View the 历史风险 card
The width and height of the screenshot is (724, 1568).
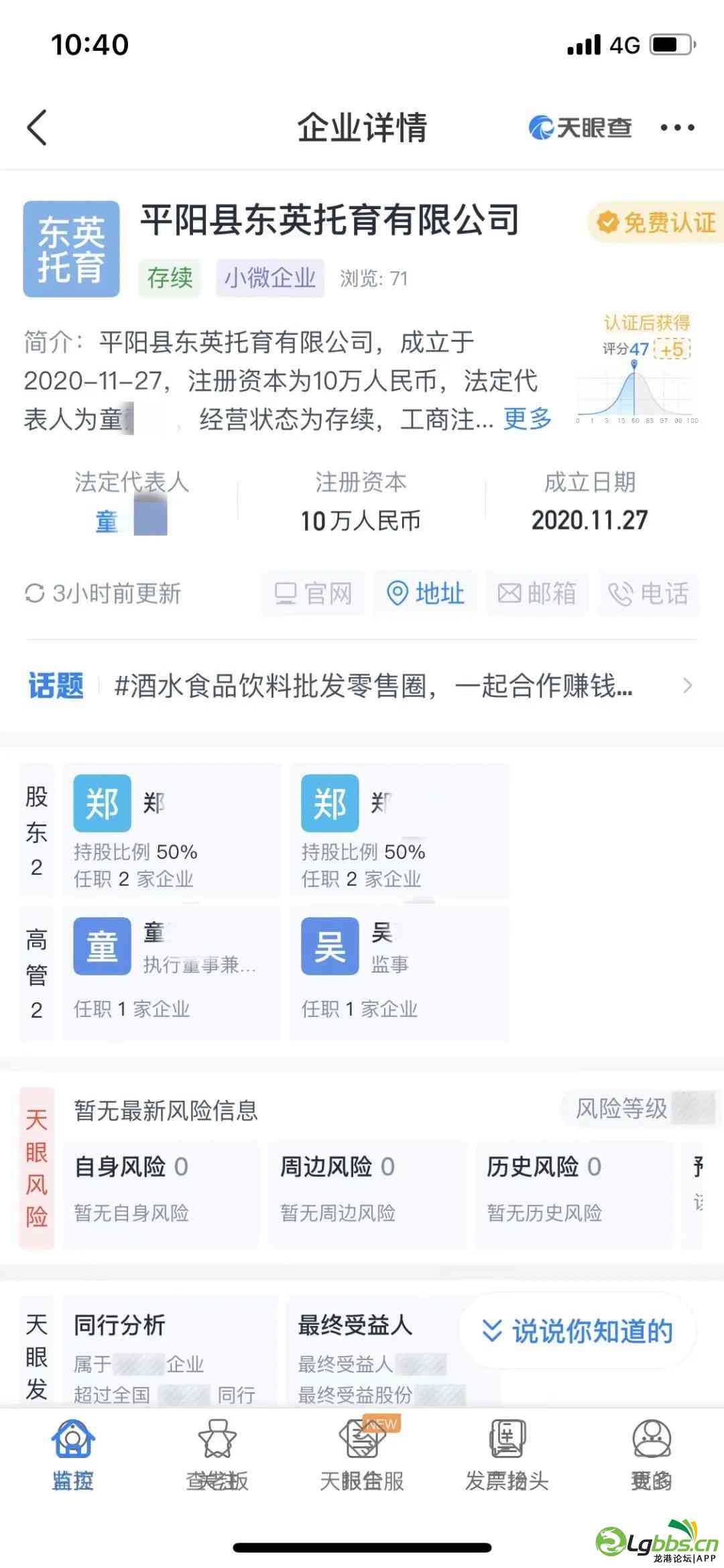(574, 1190)
